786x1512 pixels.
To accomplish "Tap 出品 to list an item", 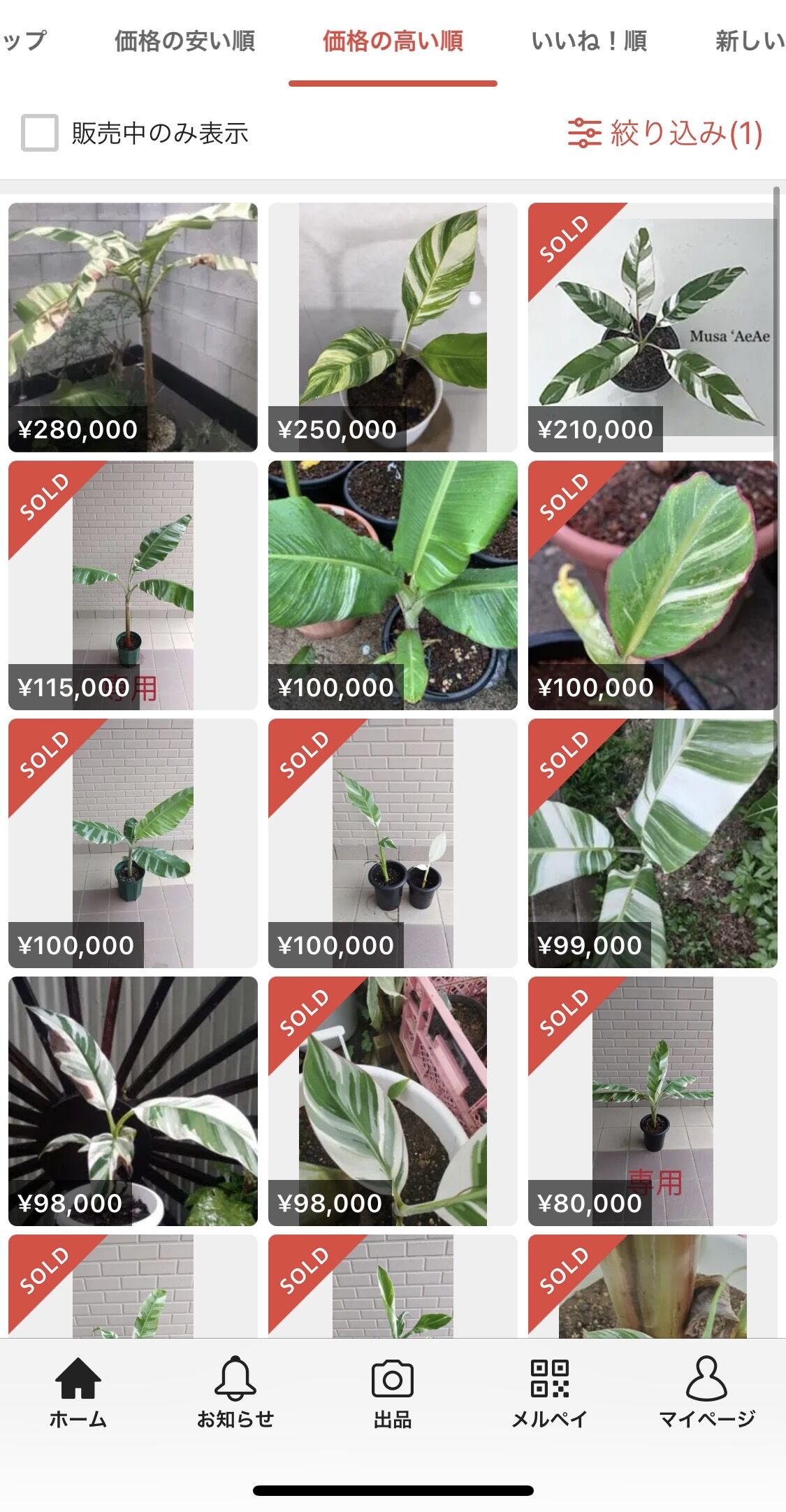I will [x=393, y=1392].
